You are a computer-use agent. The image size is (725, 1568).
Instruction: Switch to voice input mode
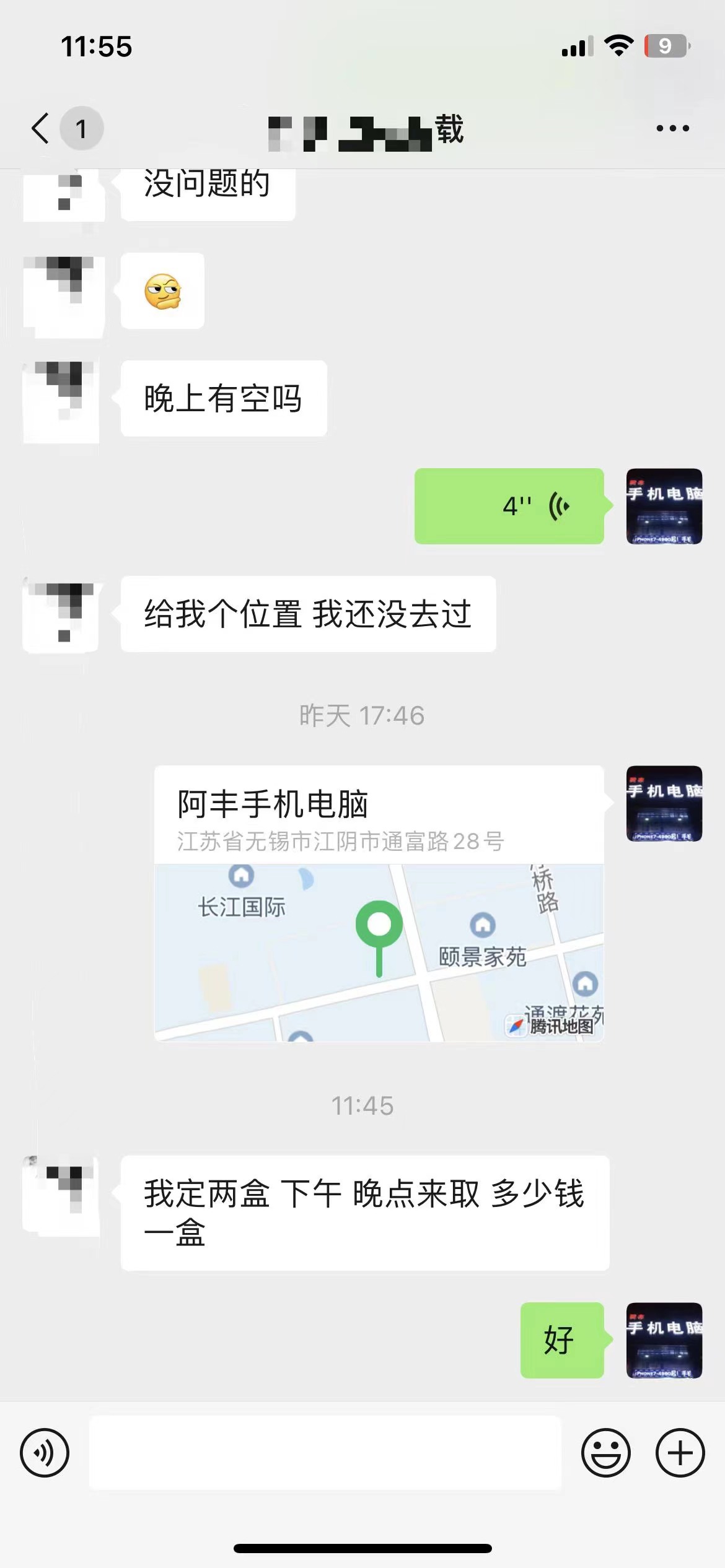(45, 1453)
